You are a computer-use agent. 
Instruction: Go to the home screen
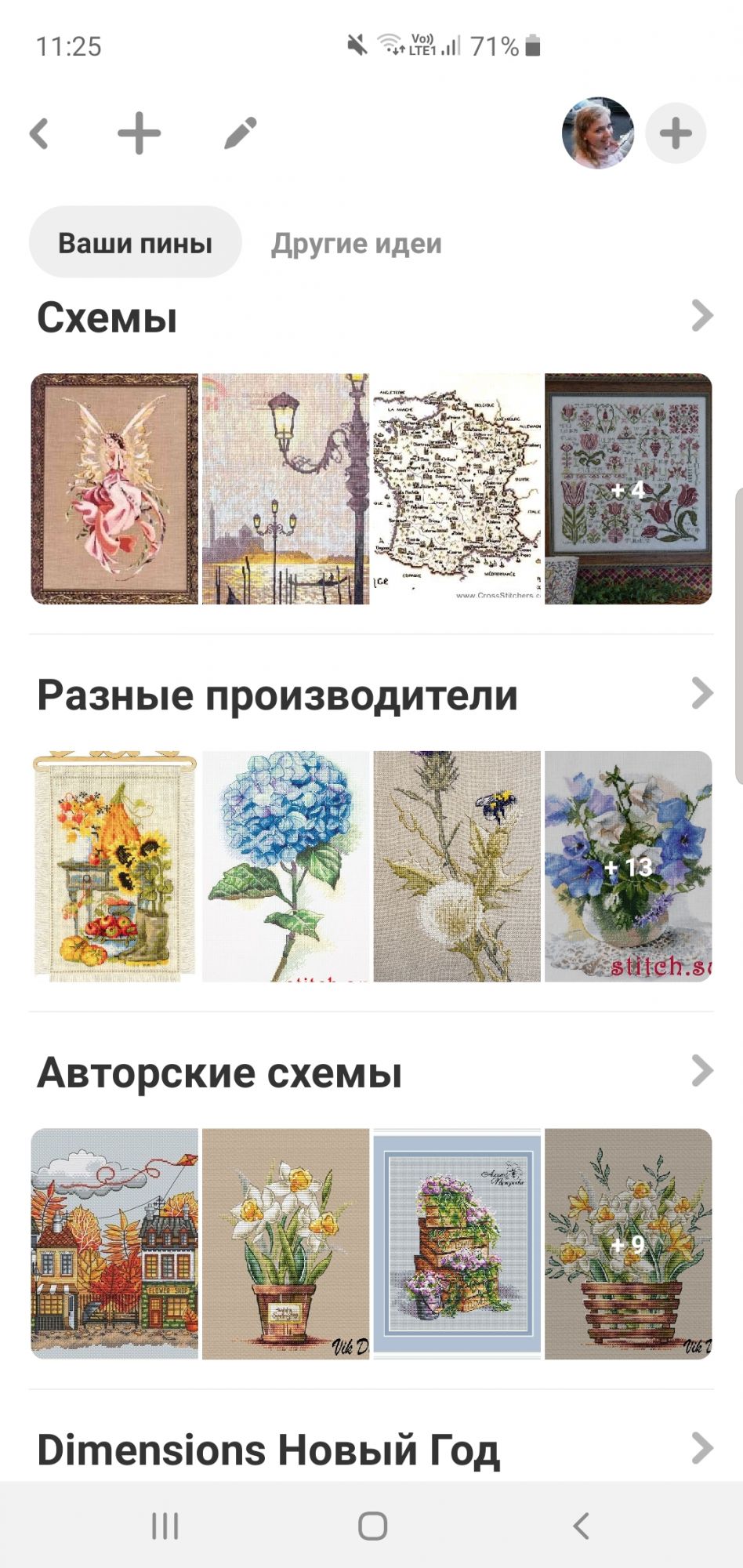pyautogui.click(x=372, y=1526)
